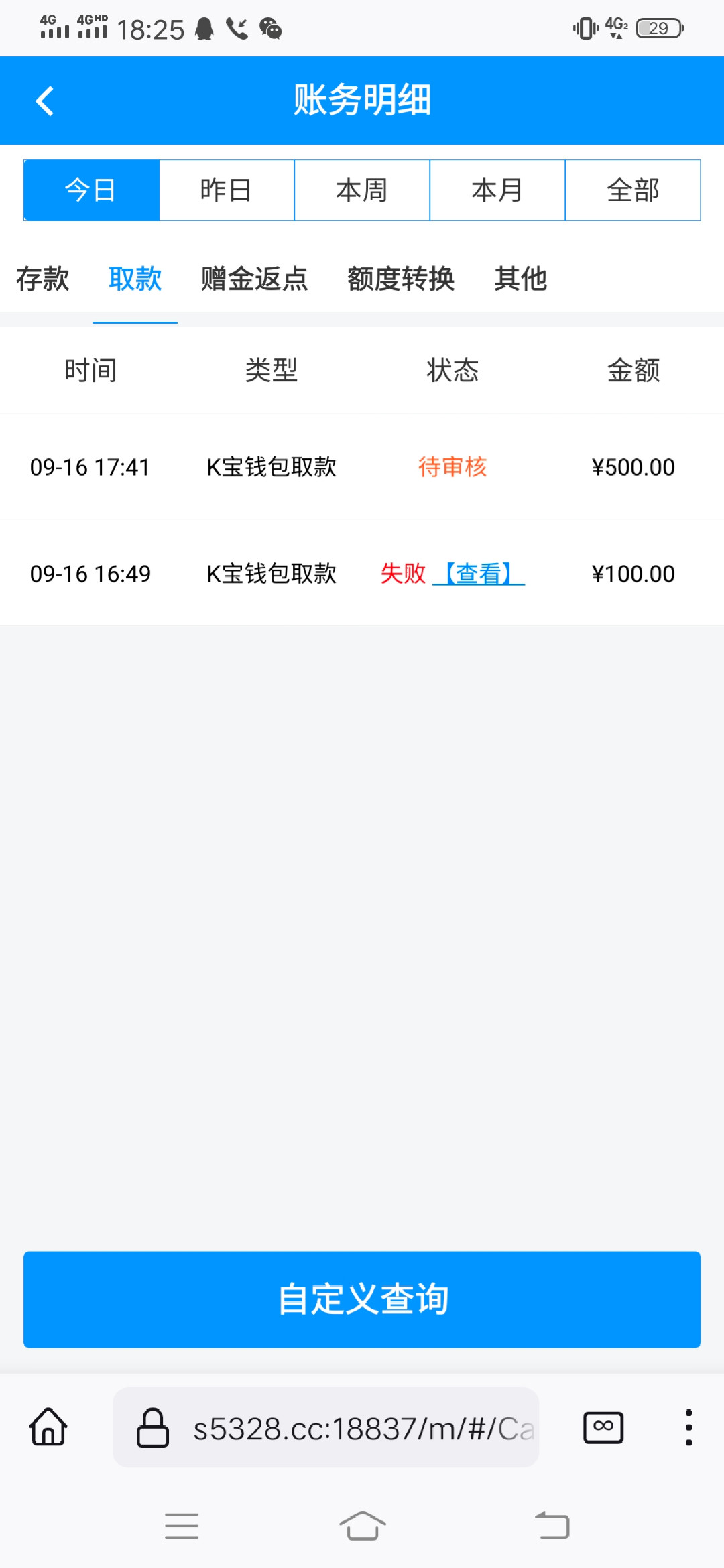Tap the back arrow beside 账务明细 header
Image resolution: width=724 pixels, height=1568 pixels.
pyautogui.click(x=44, y=100)
